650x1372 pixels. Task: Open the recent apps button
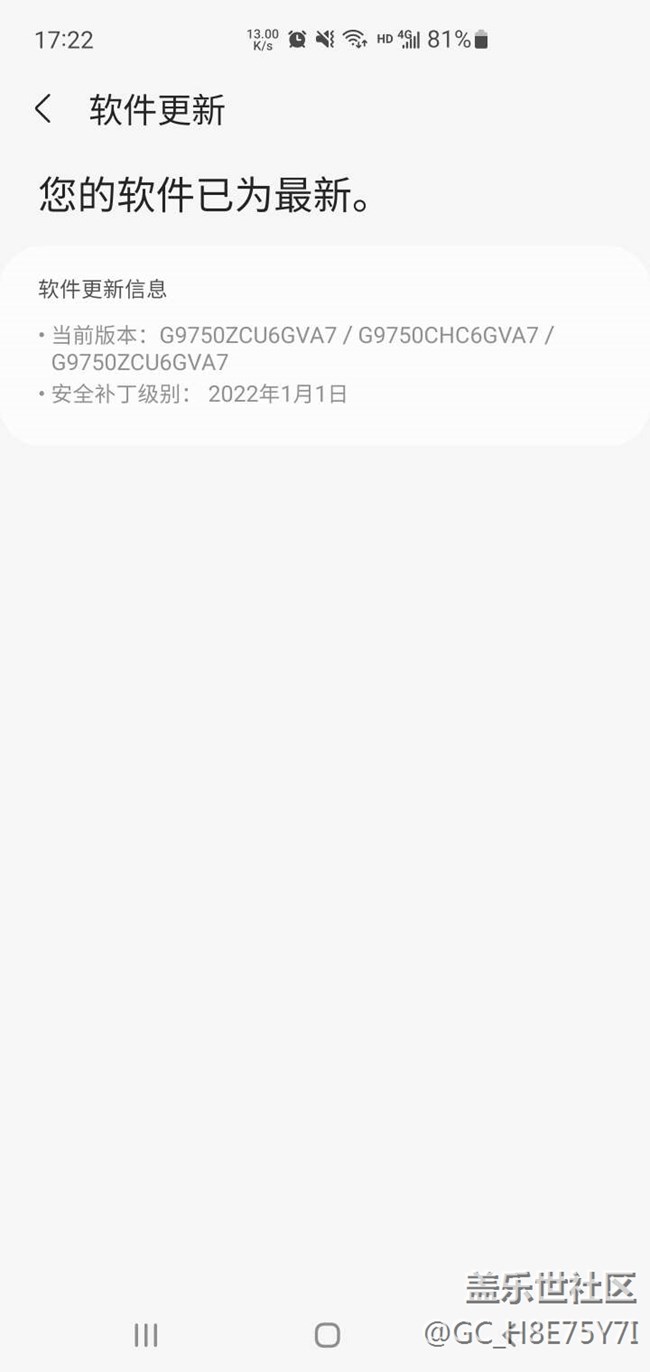[x=146, y=1334]
